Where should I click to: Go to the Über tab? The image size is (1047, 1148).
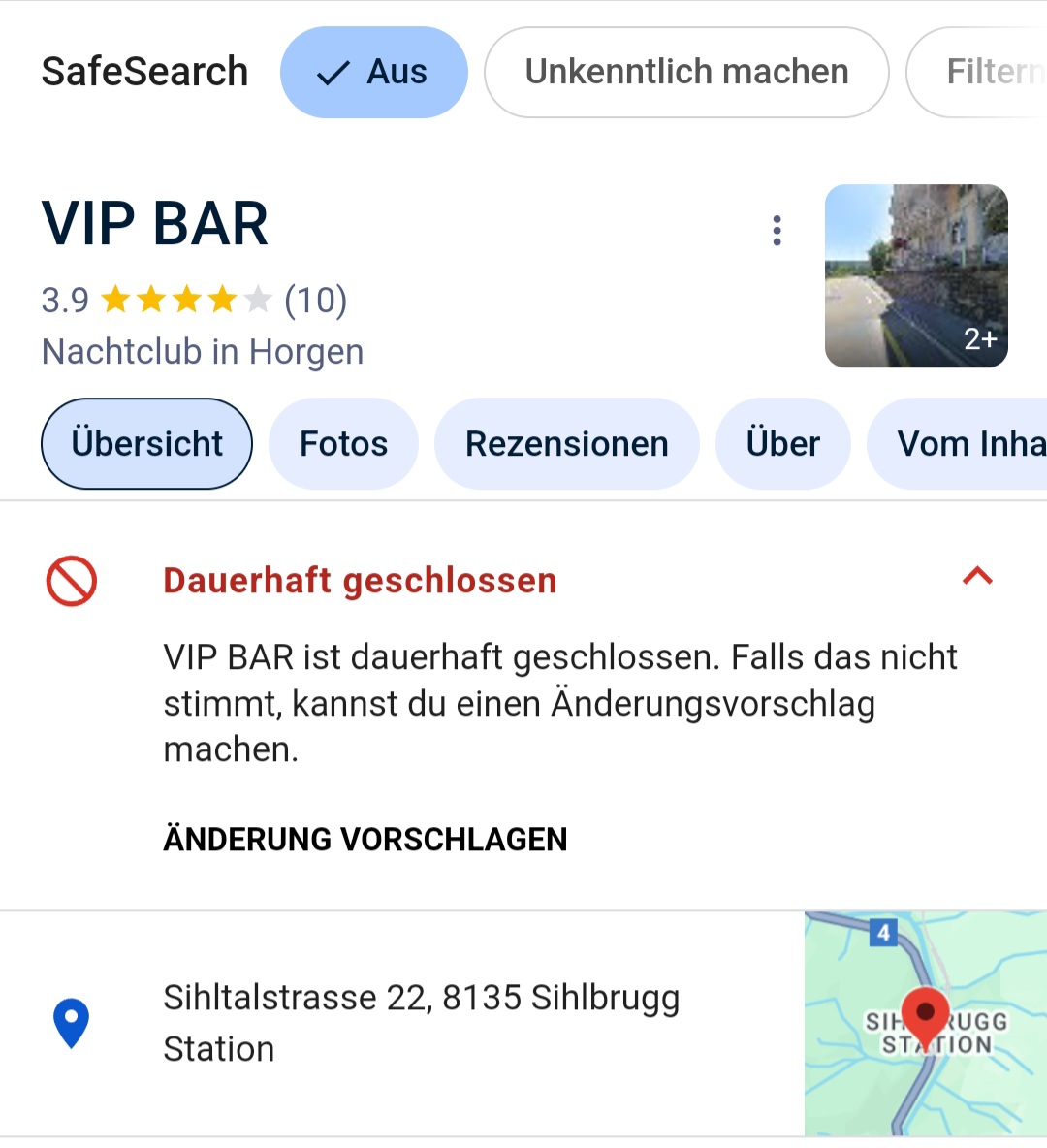782,444
